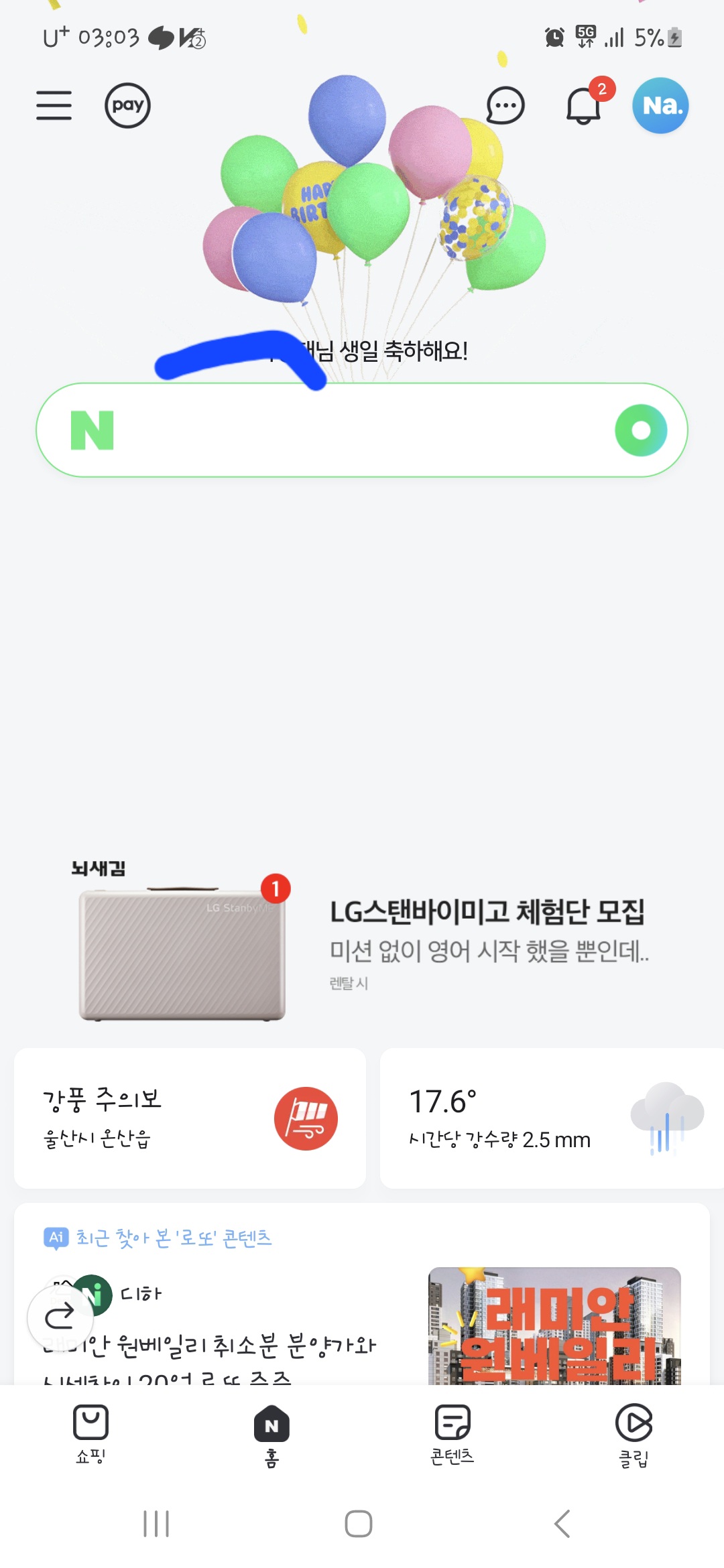Open the 17.6° weather card
Image resolution: width=724 pixels, height=1568 pixels.
(550, 1118)
